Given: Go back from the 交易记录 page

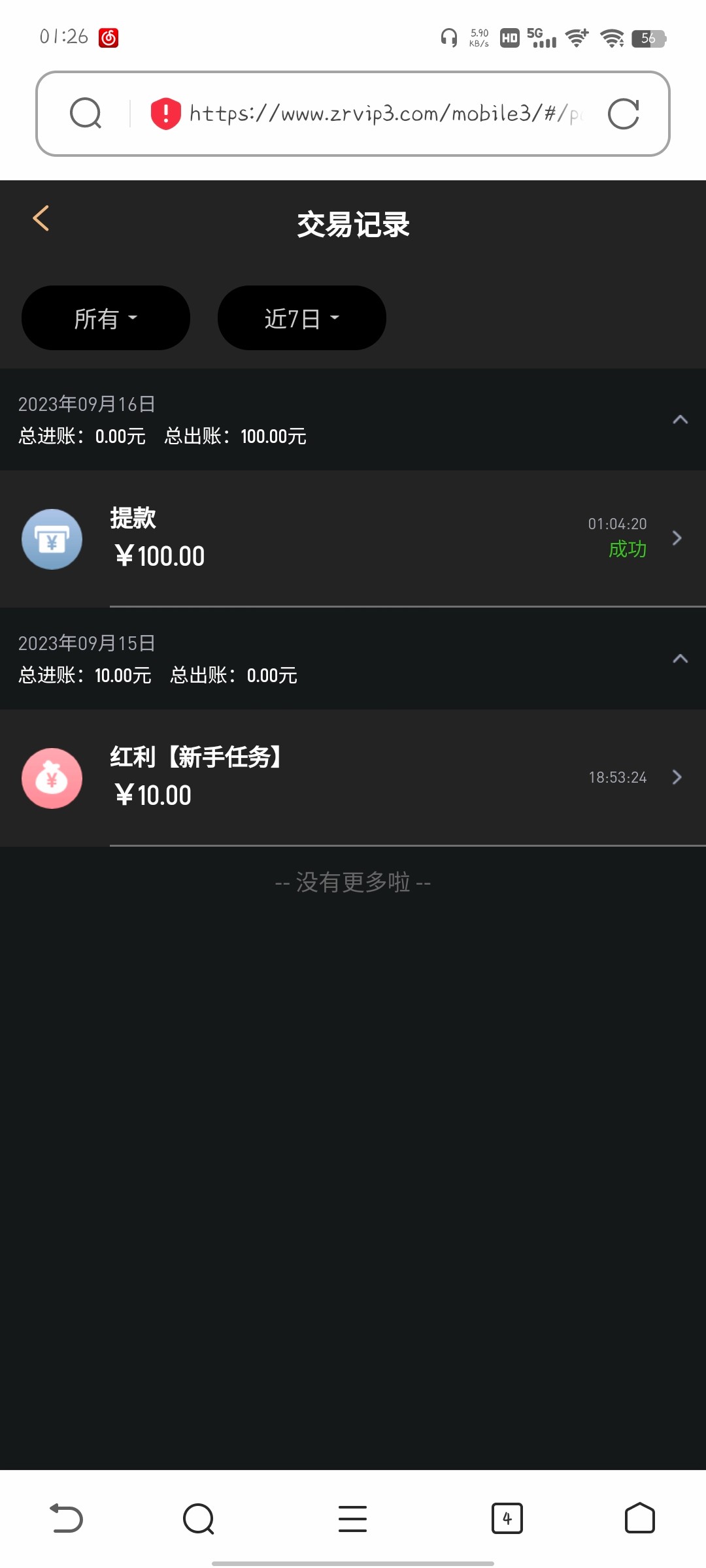Looking at the screenshot, I should [x=41, y=218].
